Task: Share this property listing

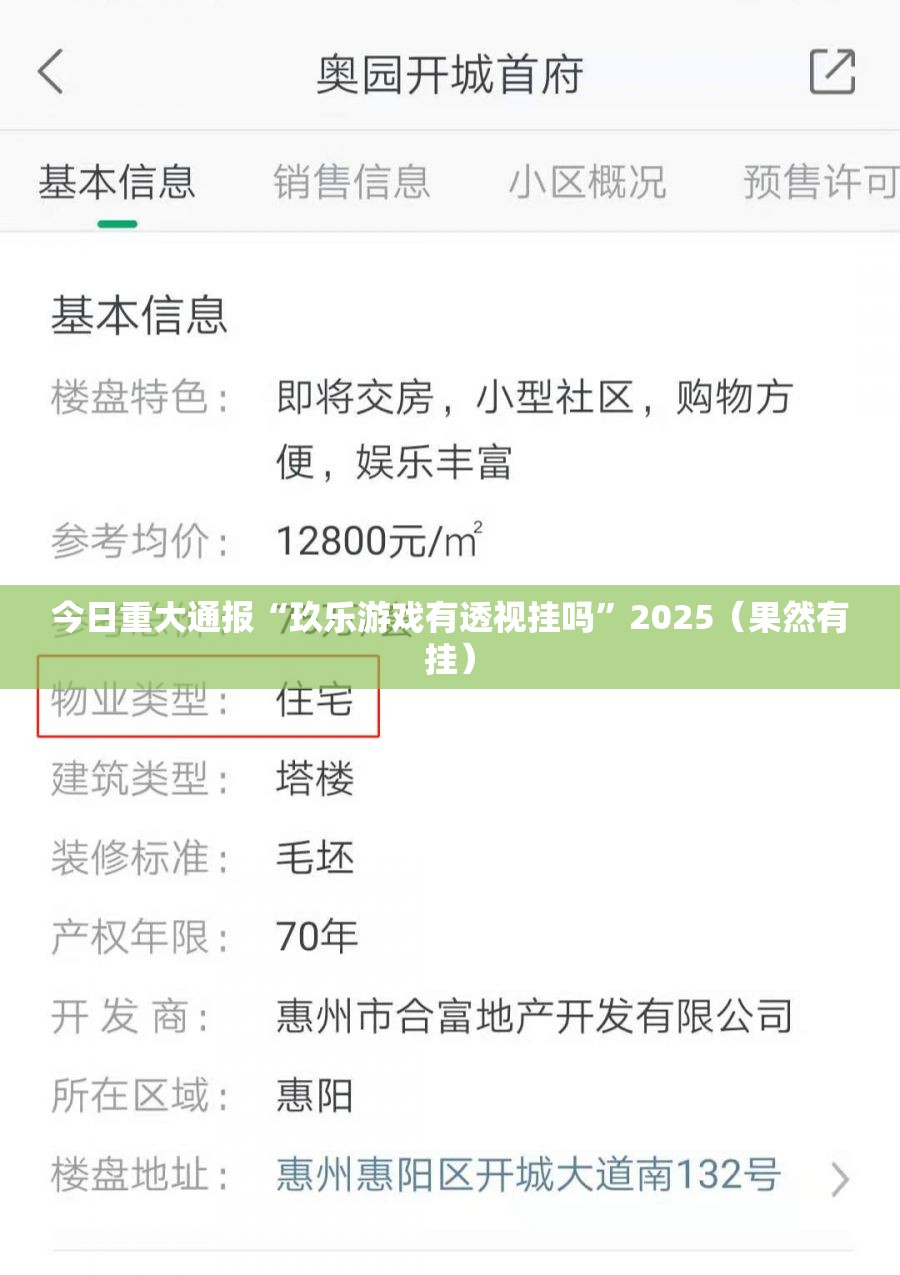Action: tap(832, 72)
